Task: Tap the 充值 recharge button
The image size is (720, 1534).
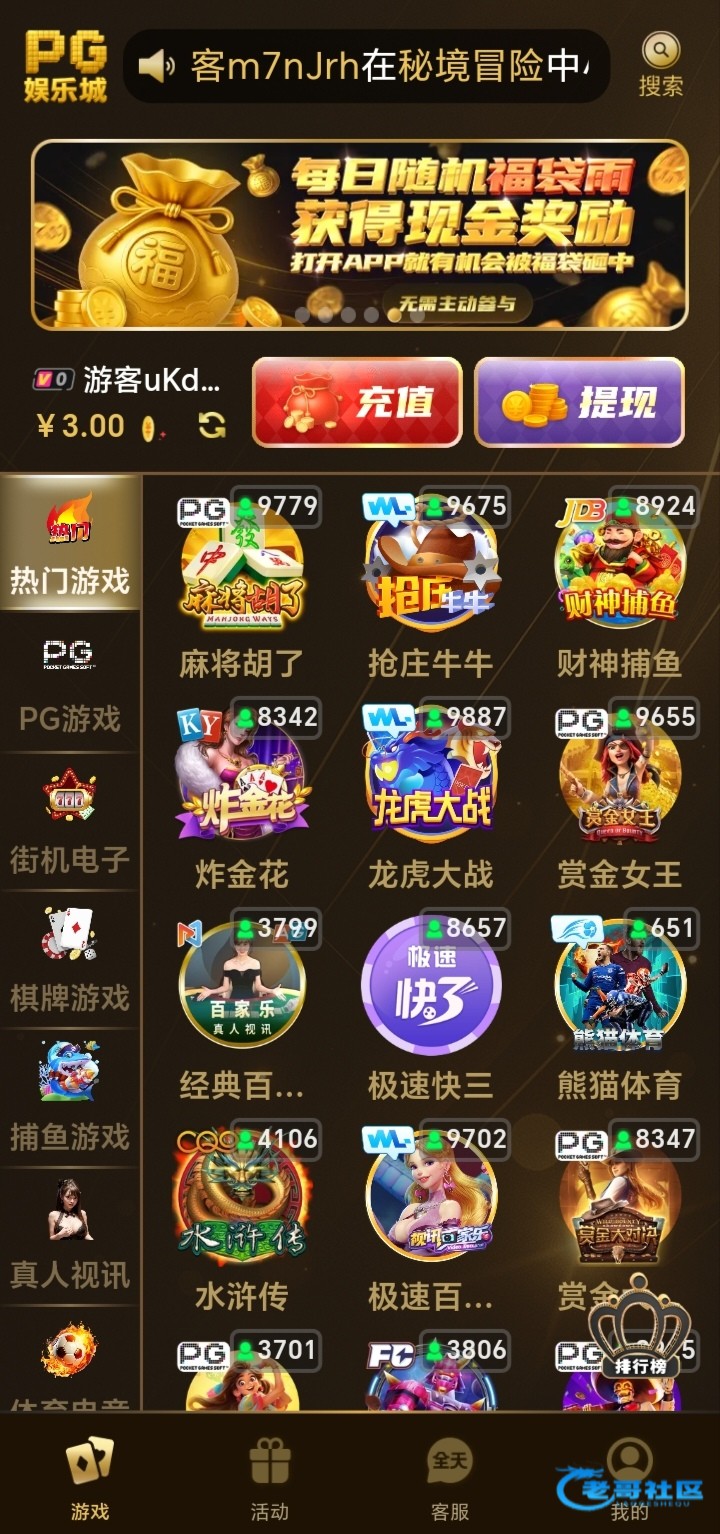Action: click(357, 402)
